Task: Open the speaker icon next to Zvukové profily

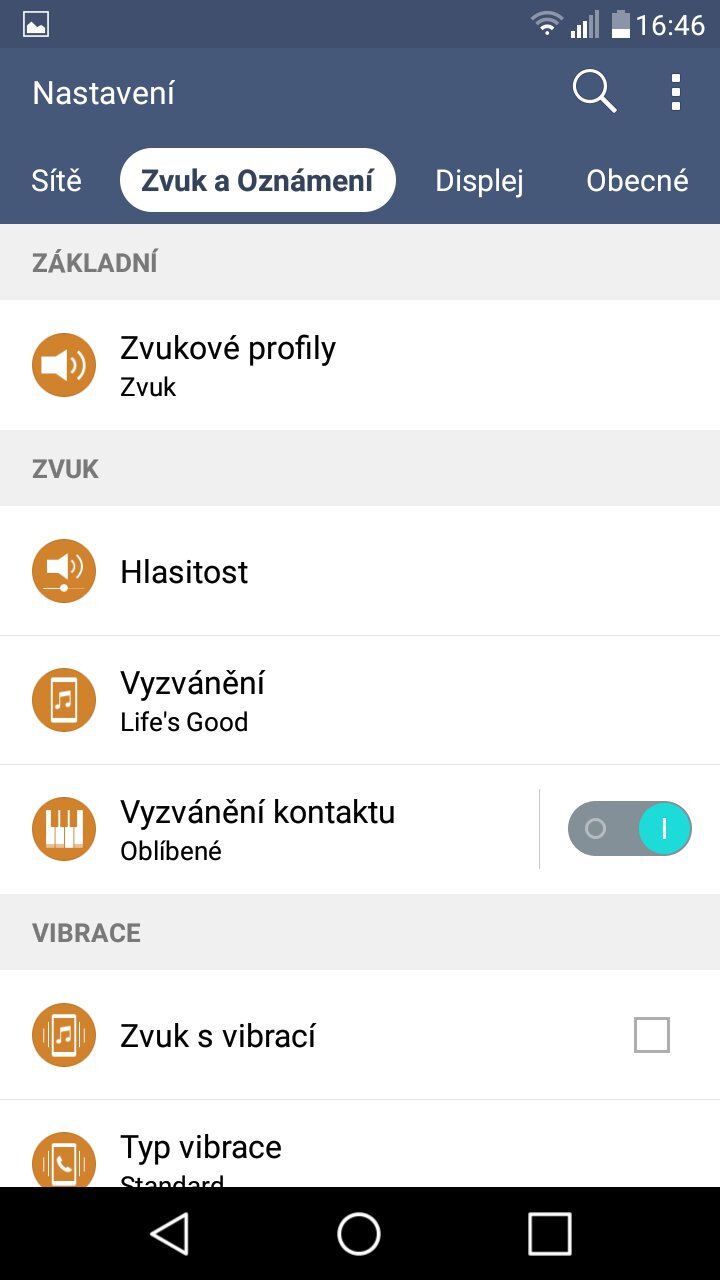Action: (63, 364)
